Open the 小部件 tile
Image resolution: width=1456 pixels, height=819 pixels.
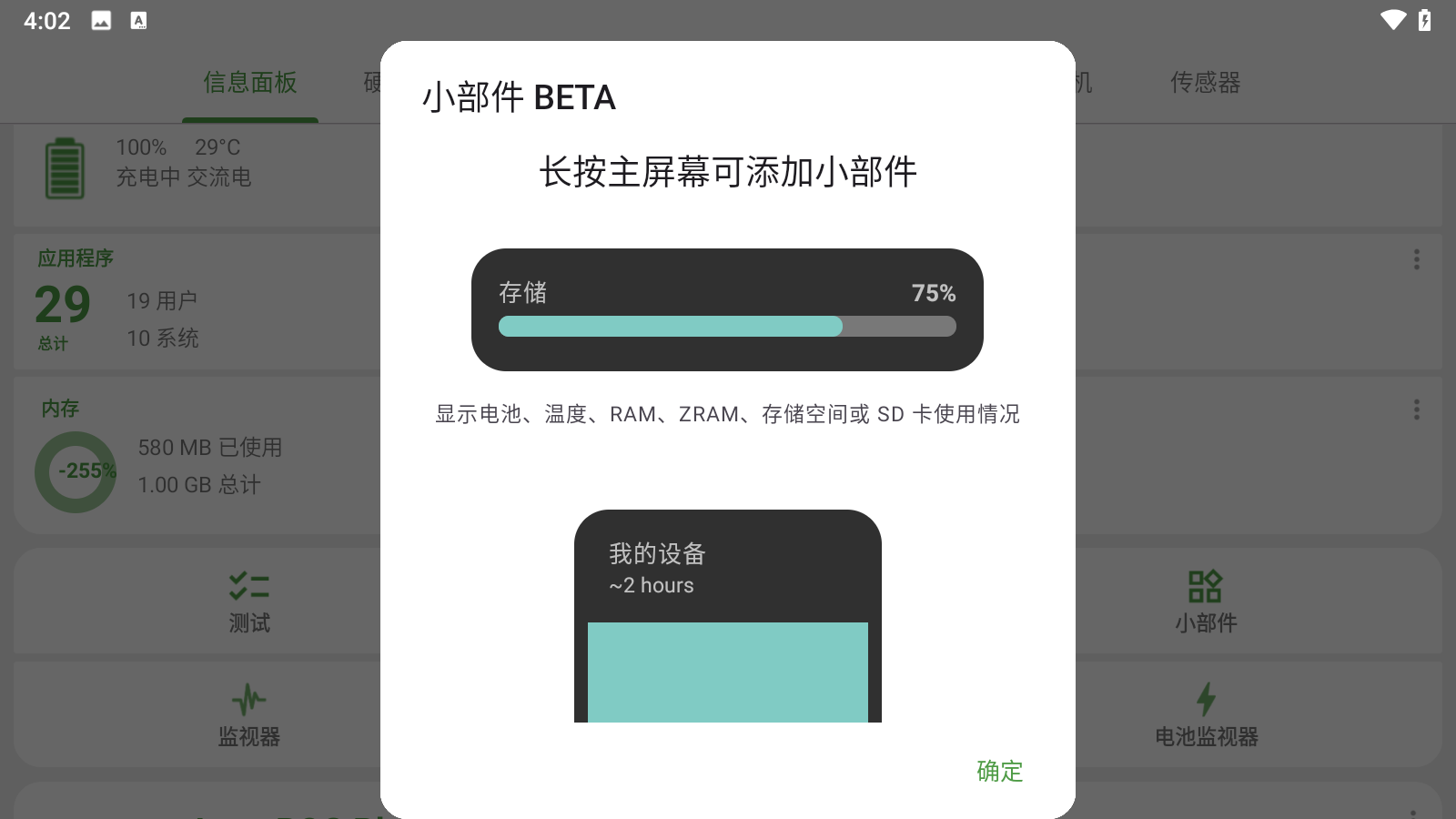point(1206,602)
